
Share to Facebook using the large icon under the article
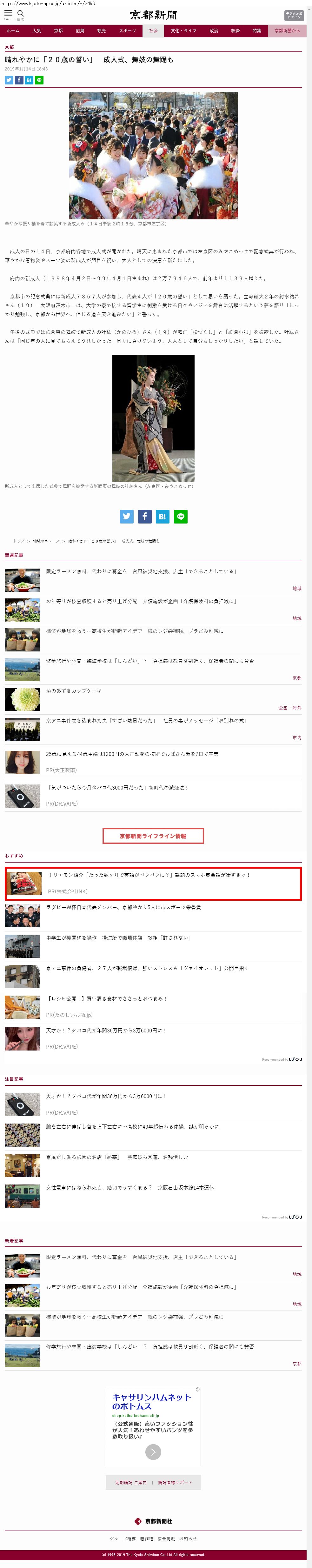pyautogui.click(x=144, y=516)
